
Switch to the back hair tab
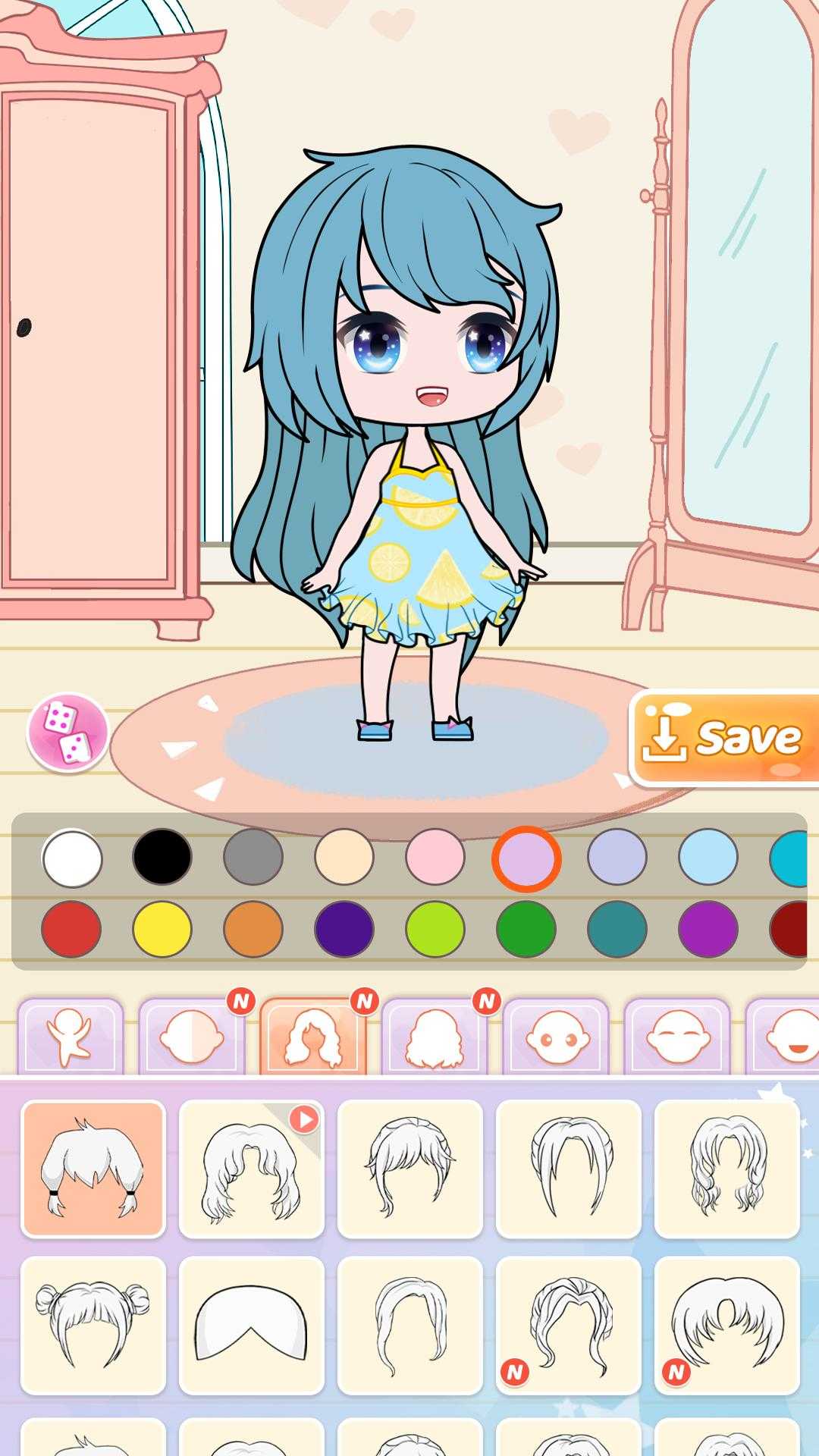point(434,1037)
